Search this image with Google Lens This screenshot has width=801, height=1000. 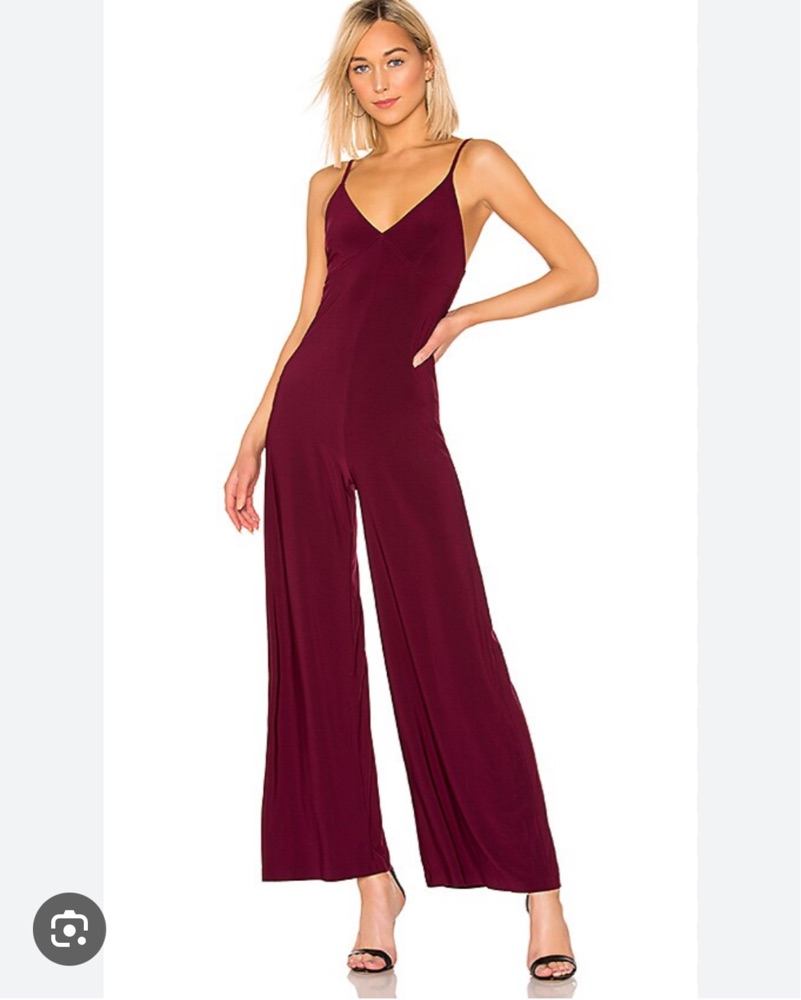(x=69, y=929)
